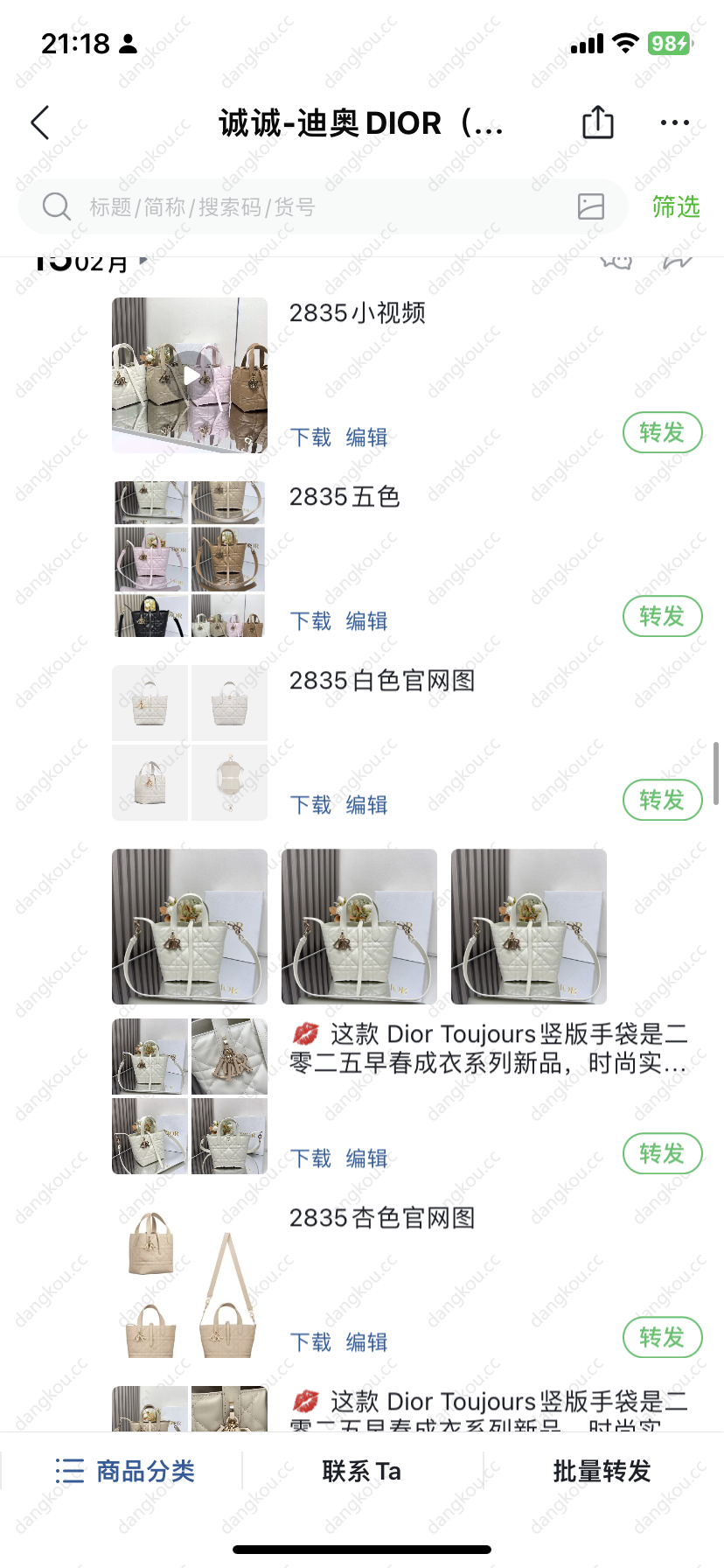Tap 联系Ta to contact the seller
This screenshot has height=1568, width=724.
(x=362, y=1471)
